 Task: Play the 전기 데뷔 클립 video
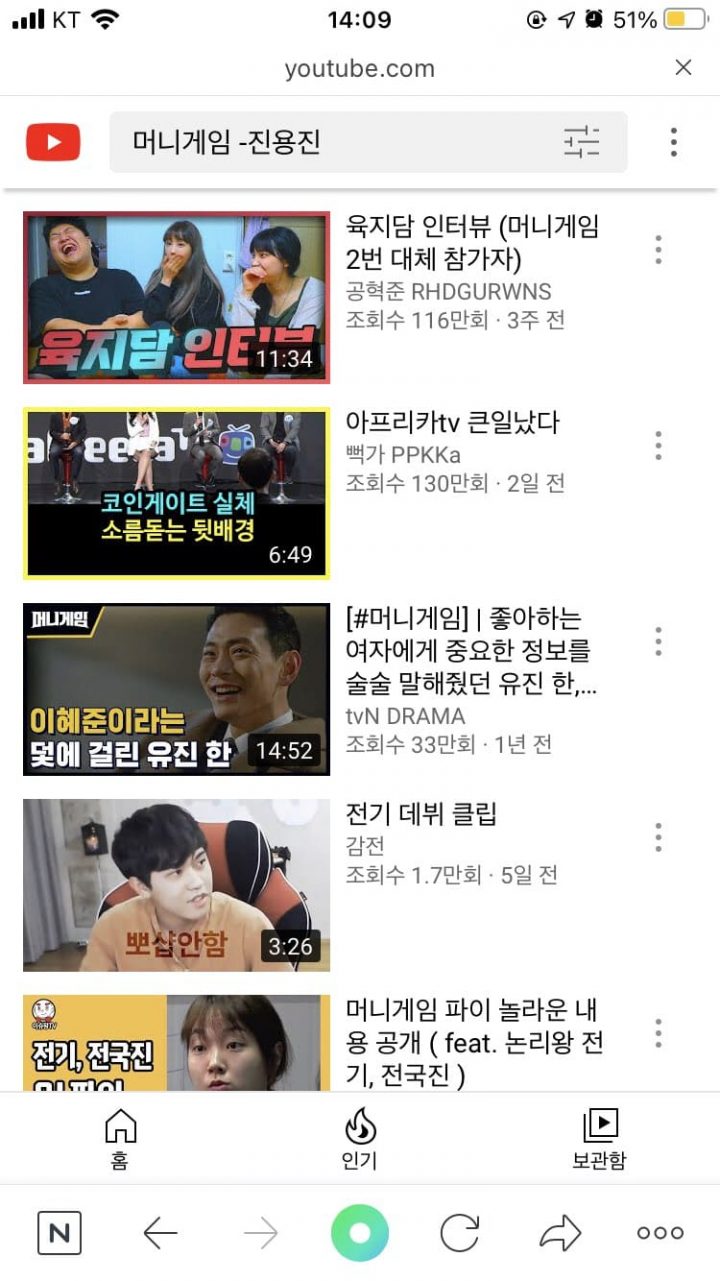[x=176, y=885]
